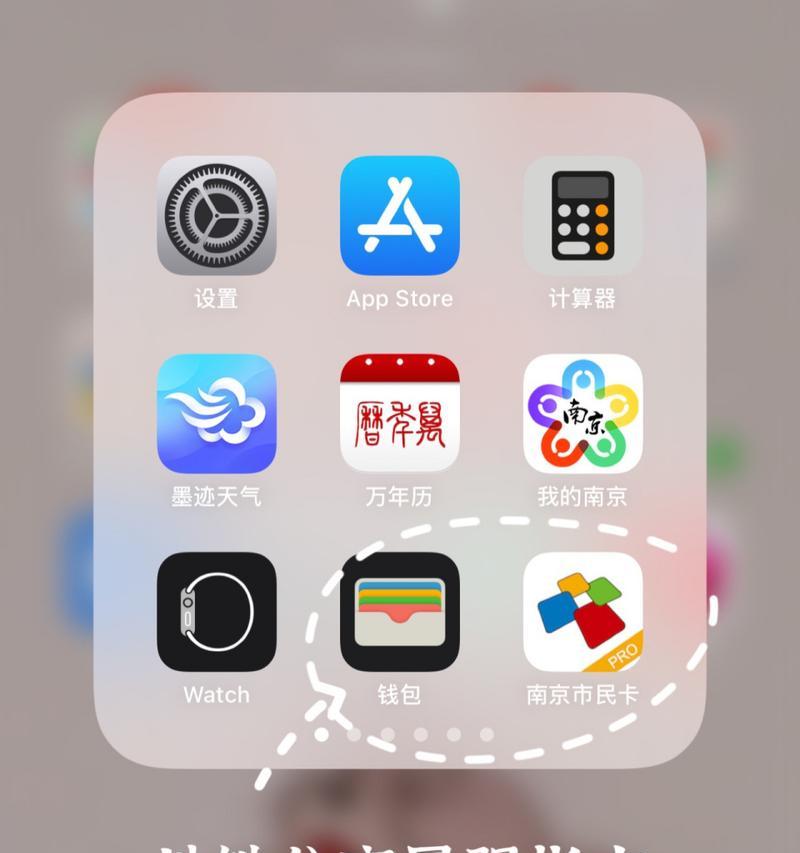Open the 南京市民卡 app
The width and height of the screenshot is (800, 853).
coord(582,611)
